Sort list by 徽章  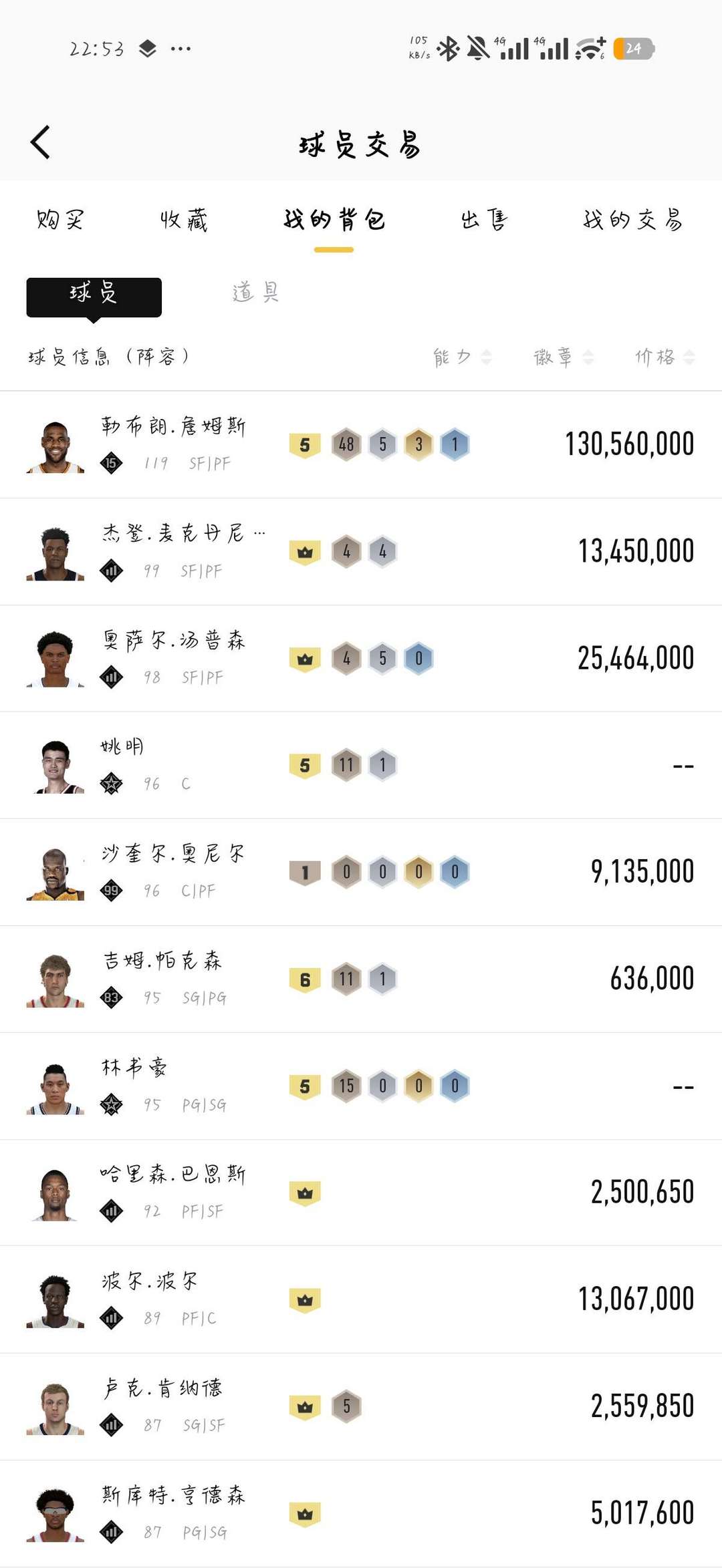tap(563, 357)
